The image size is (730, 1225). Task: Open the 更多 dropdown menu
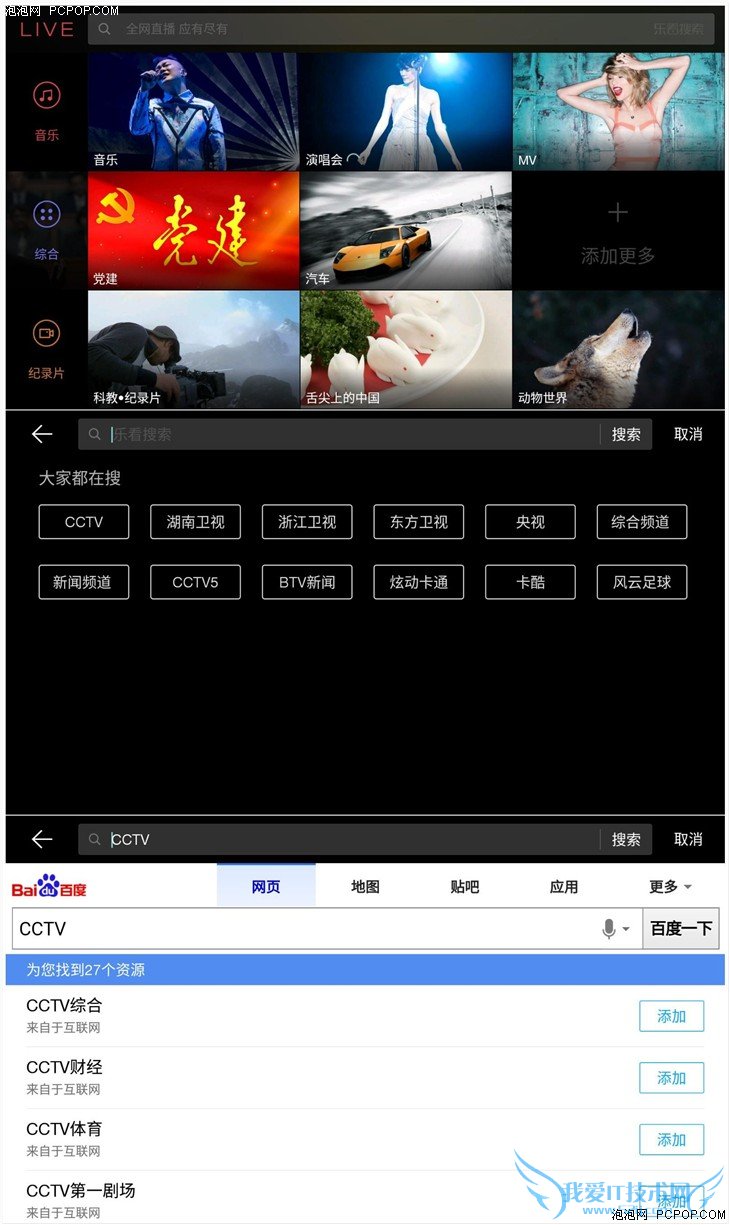(664, 886)
